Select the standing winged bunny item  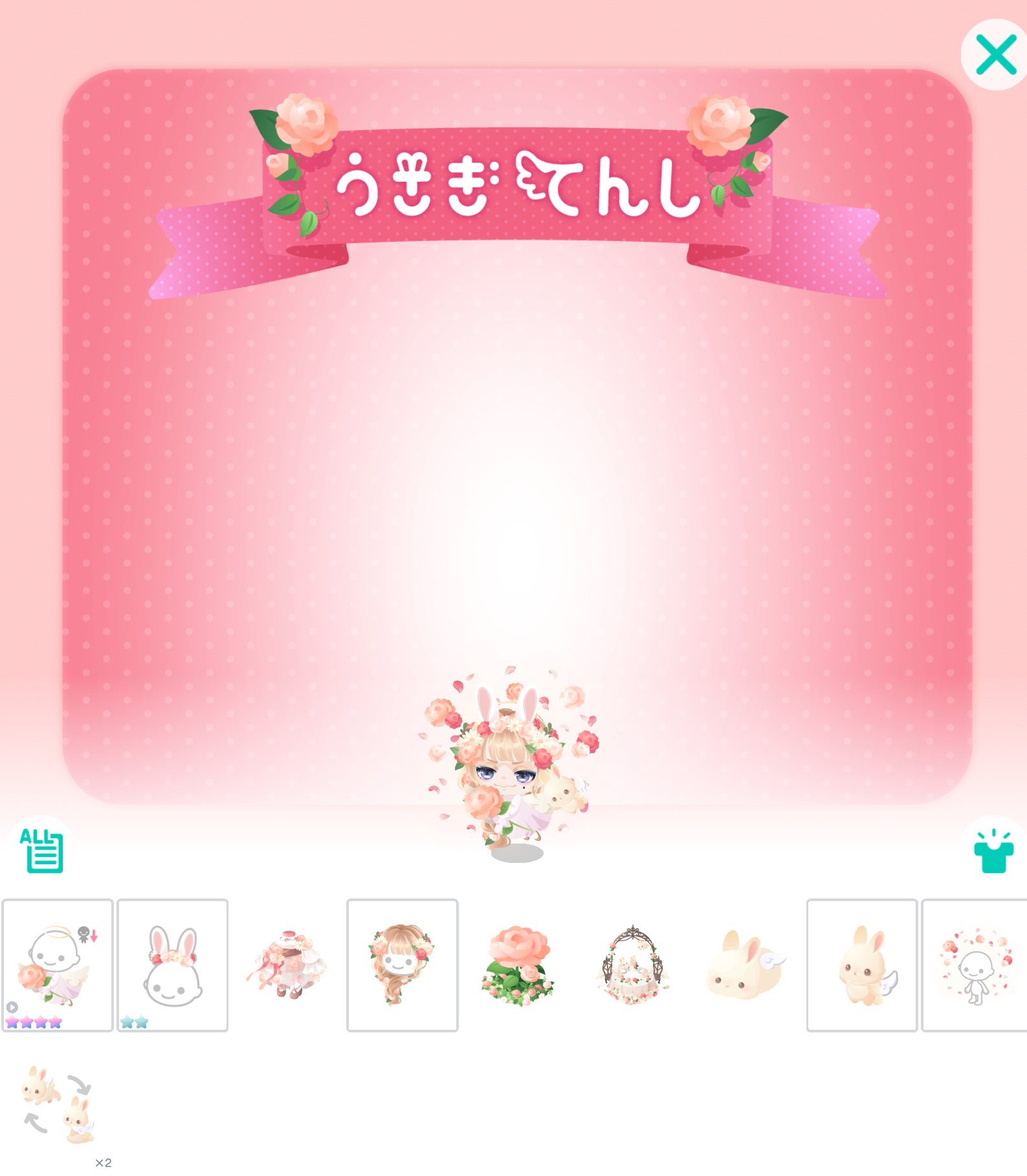[x=862, y=964]
